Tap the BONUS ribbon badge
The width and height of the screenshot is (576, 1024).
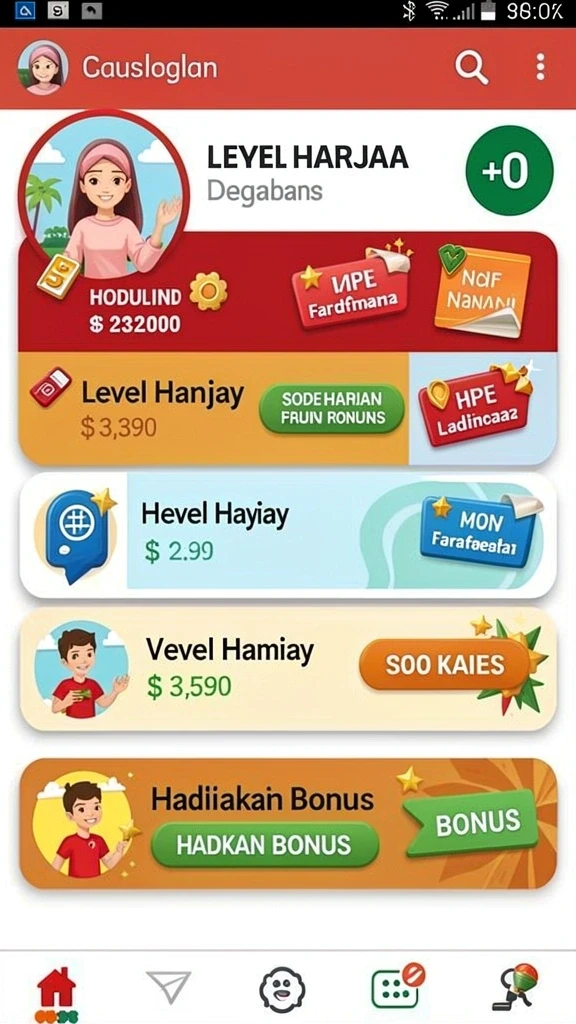point(471,823)
